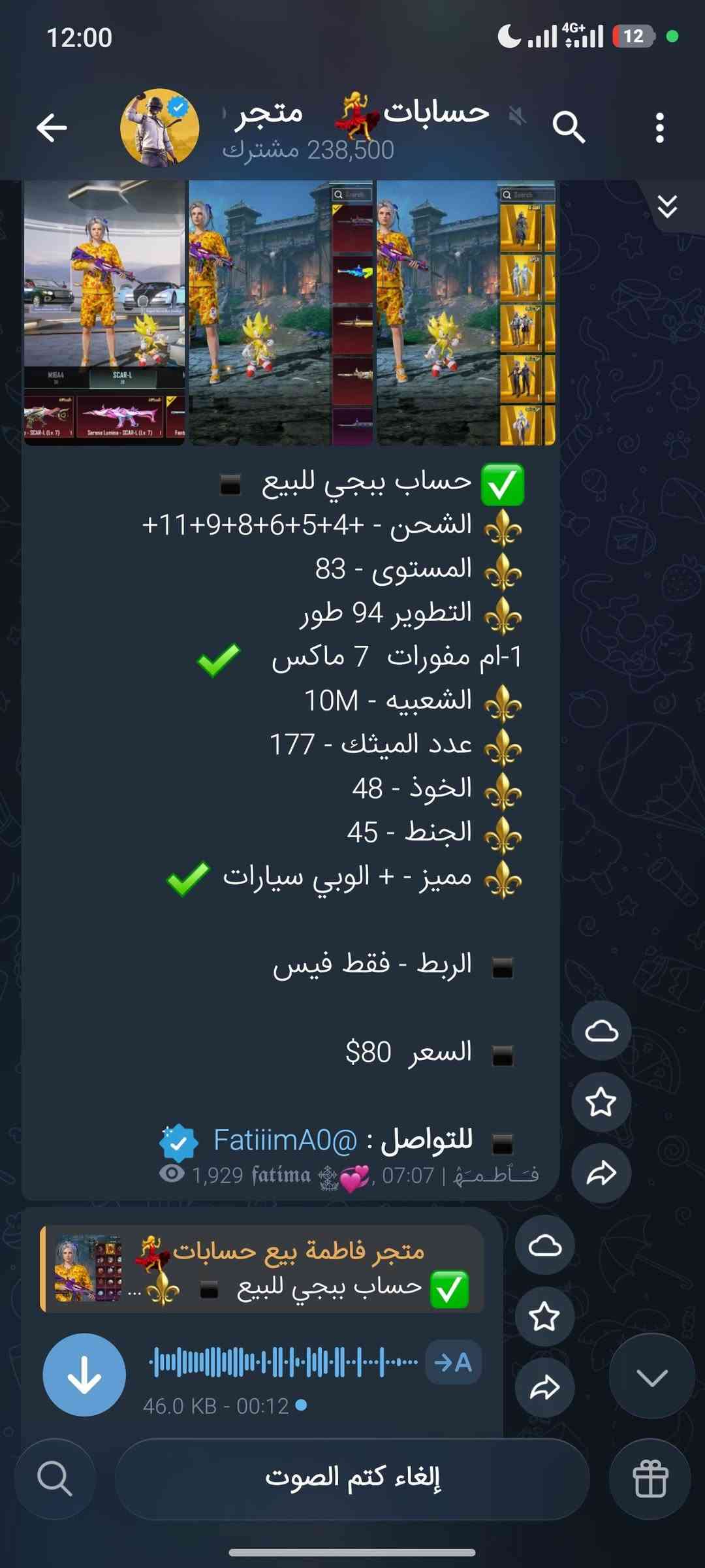The height and width of the screenshot is (1568, 705).
Task: Open the replied post preview
Action: (261, 1270)
